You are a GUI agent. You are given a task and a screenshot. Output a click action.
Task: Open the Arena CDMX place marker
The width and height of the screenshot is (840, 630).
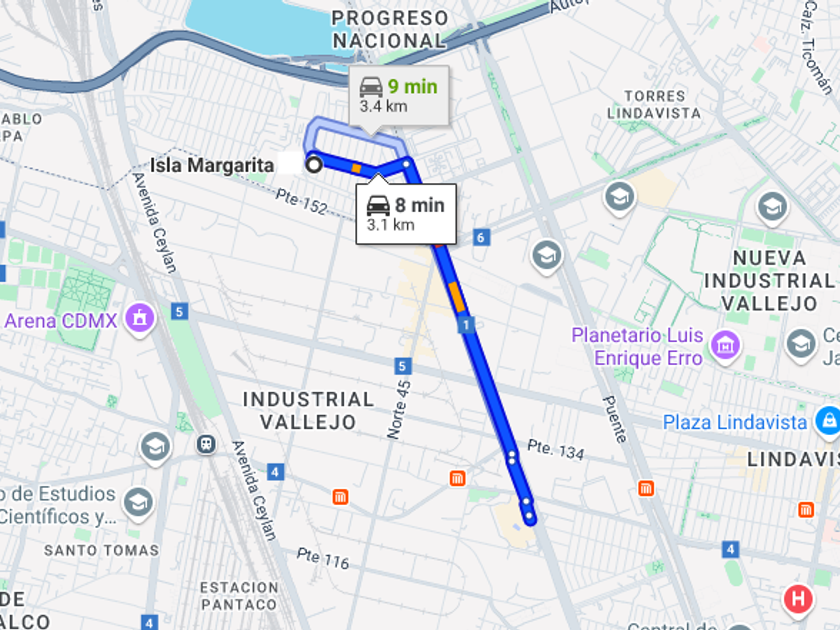click(140, 321)
